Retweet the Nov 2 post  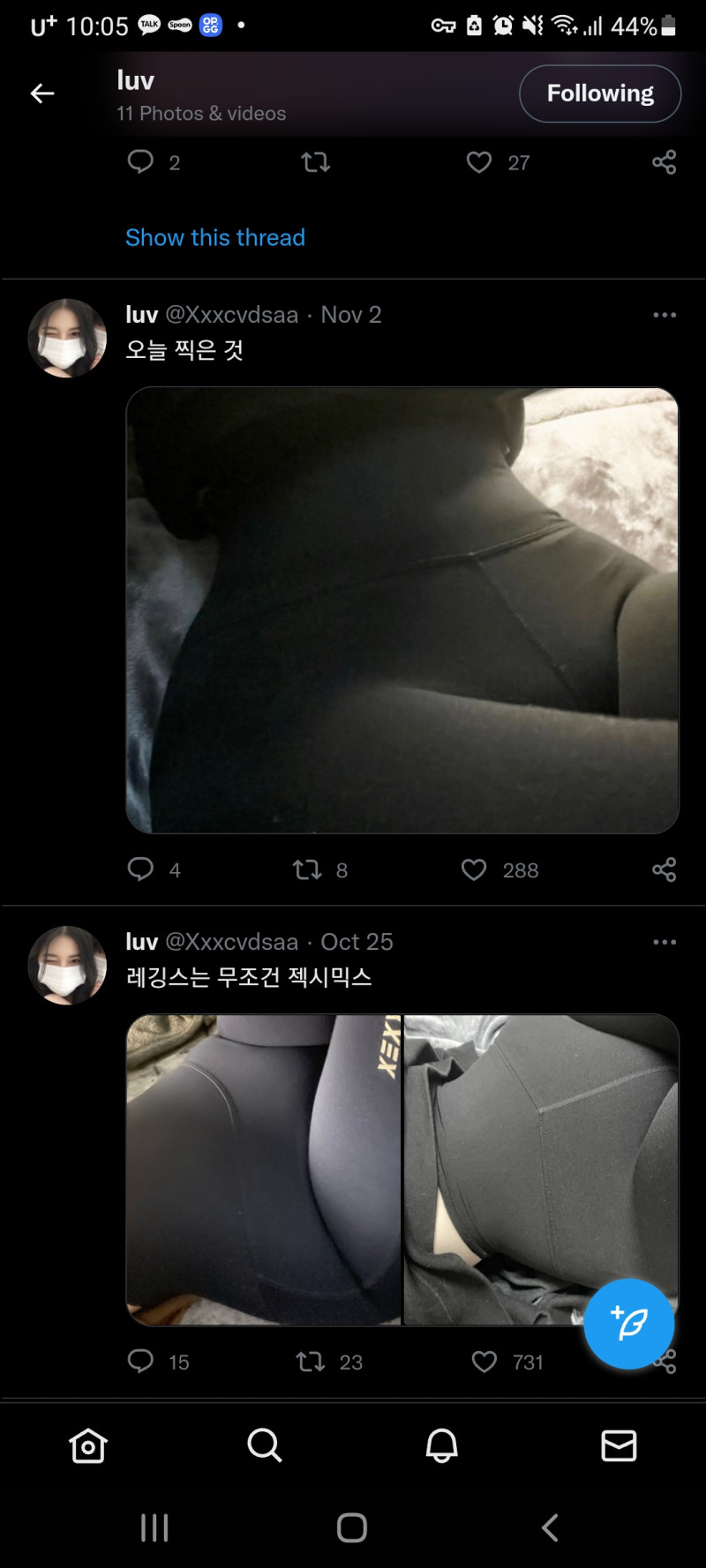tap(307, 870)
